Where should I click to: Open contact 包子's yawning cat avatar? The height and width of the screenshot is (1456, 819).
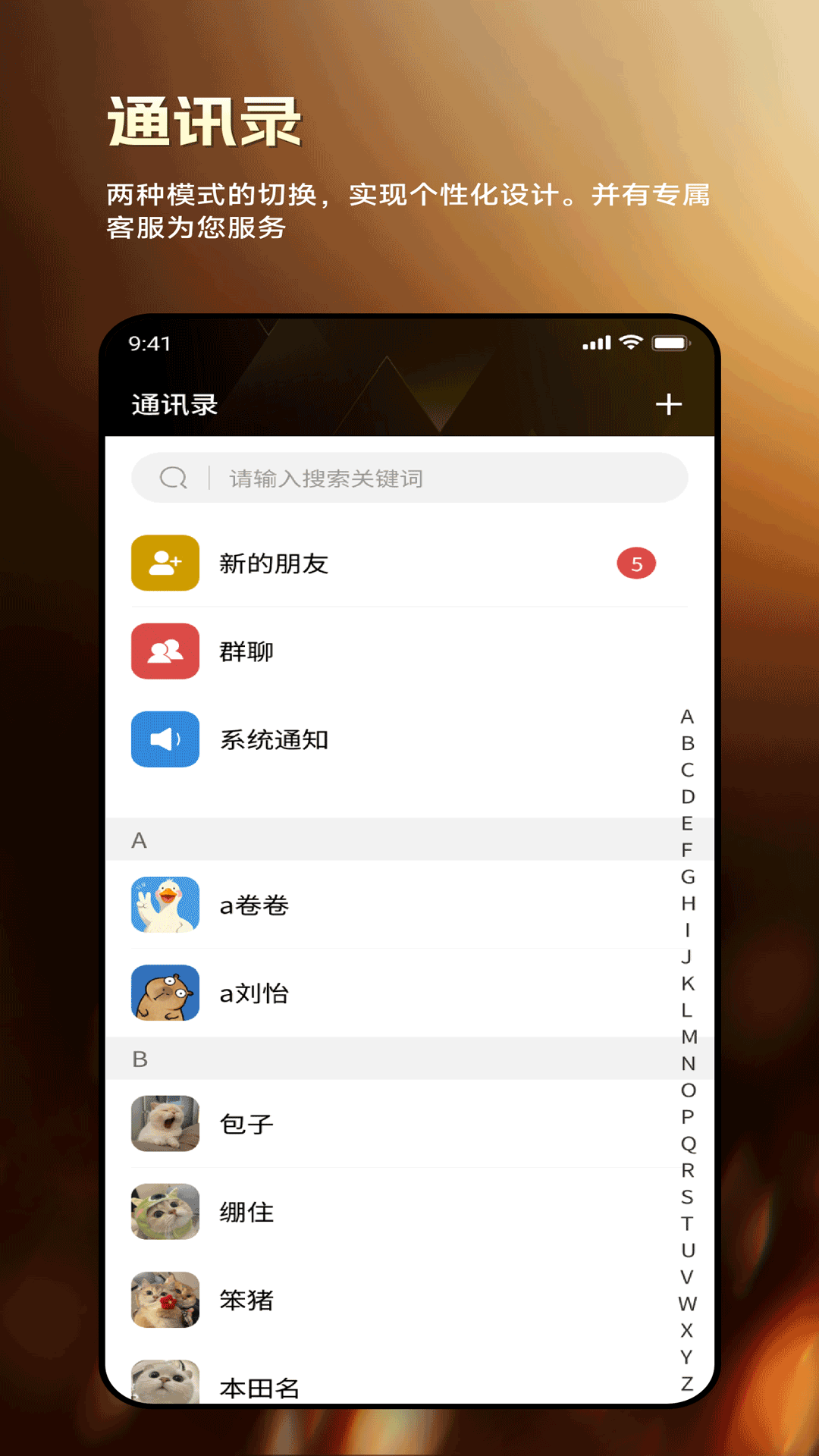coord(165,1124)
